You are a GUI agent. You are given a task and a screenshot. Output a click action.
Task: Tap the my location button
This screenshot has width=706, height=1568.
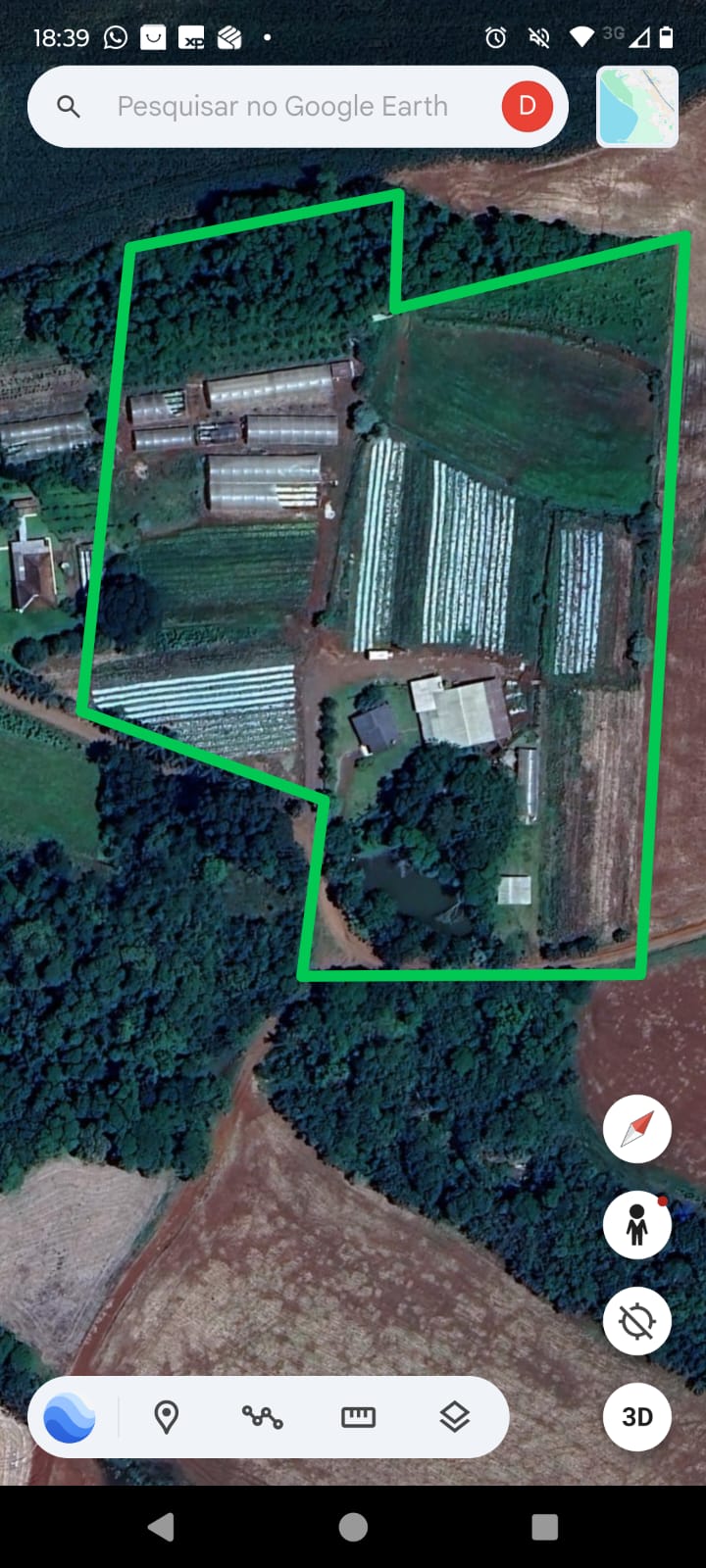[637, 1321]
